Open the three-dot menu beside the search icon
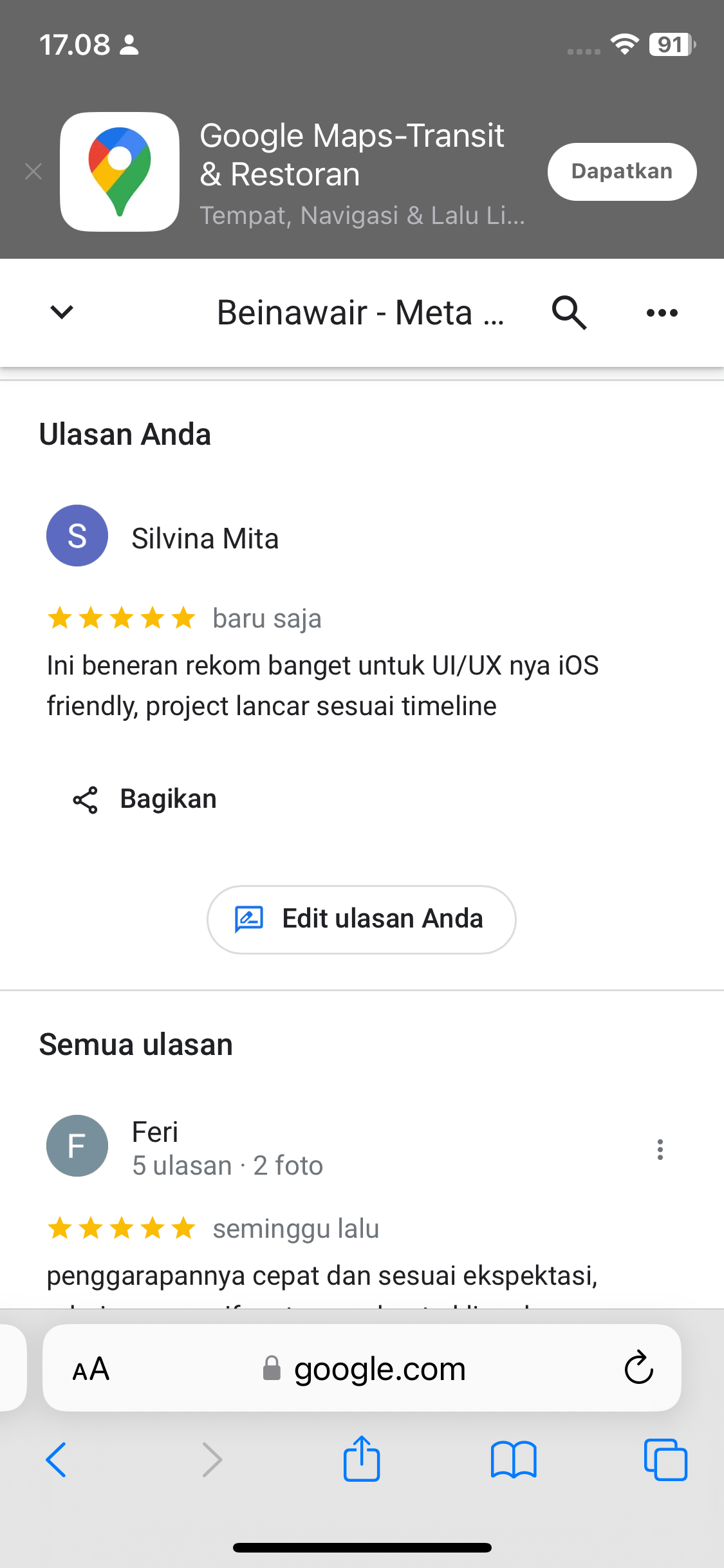724x1568 pixels. click(x=662, y=313)
